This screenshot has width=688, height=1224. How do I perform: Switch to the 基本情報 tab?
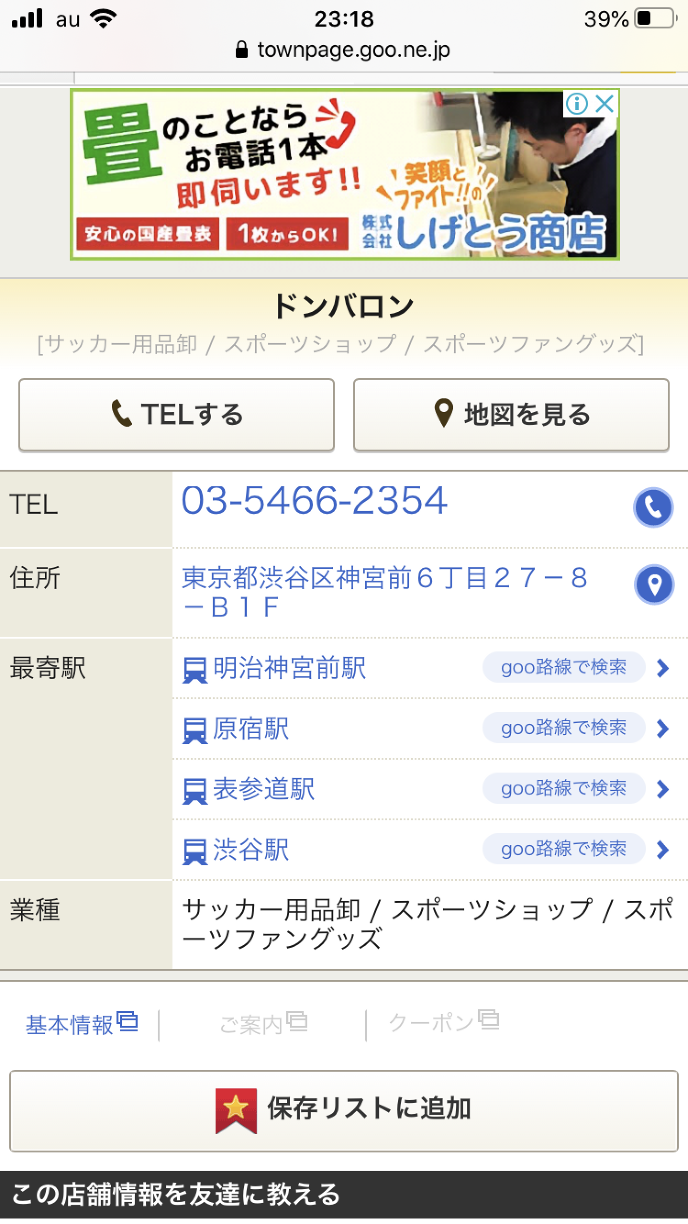tap(81, 1024)
